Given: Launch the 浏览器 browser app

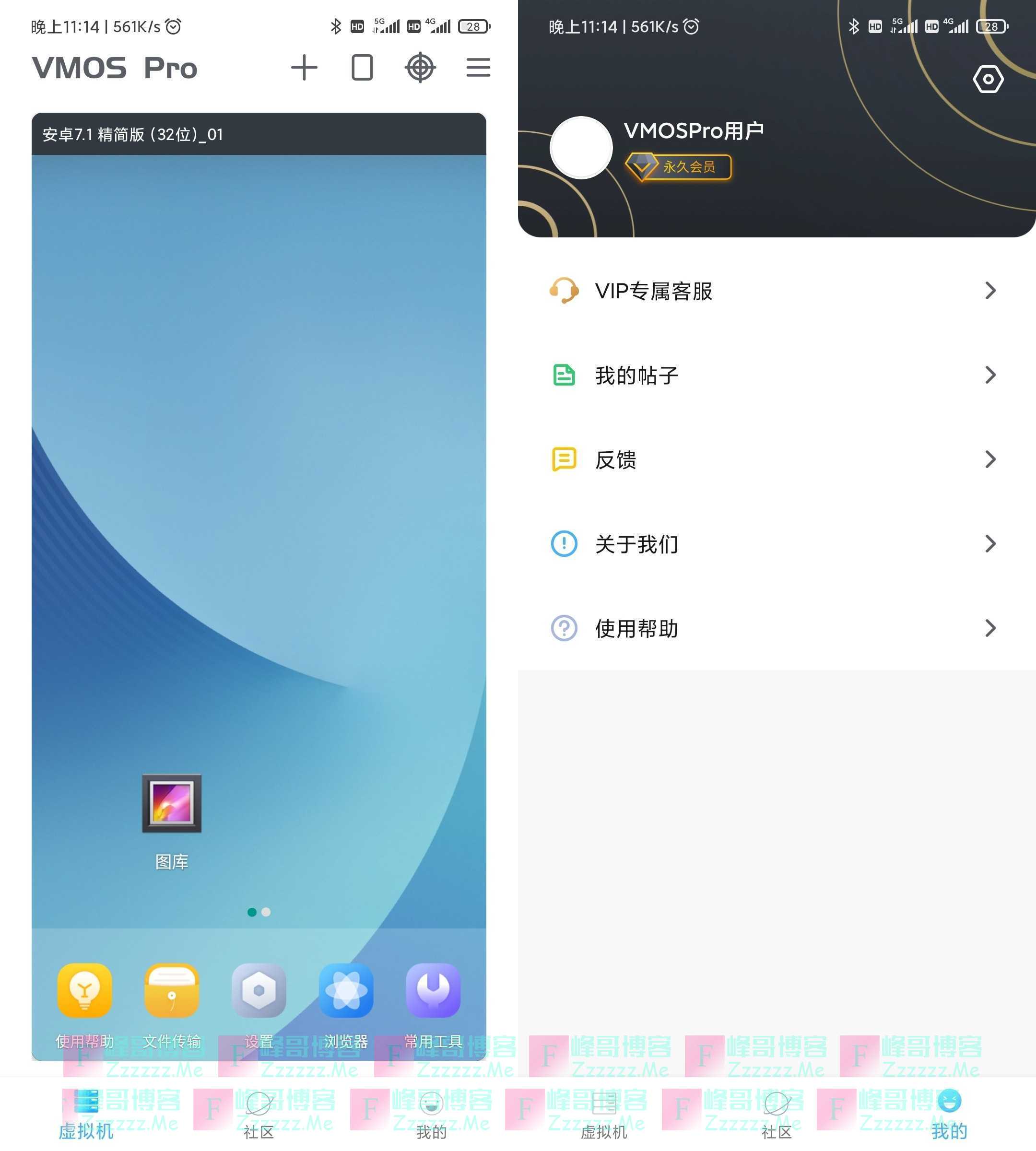Looking at the screenshot, I should (345, 990).
